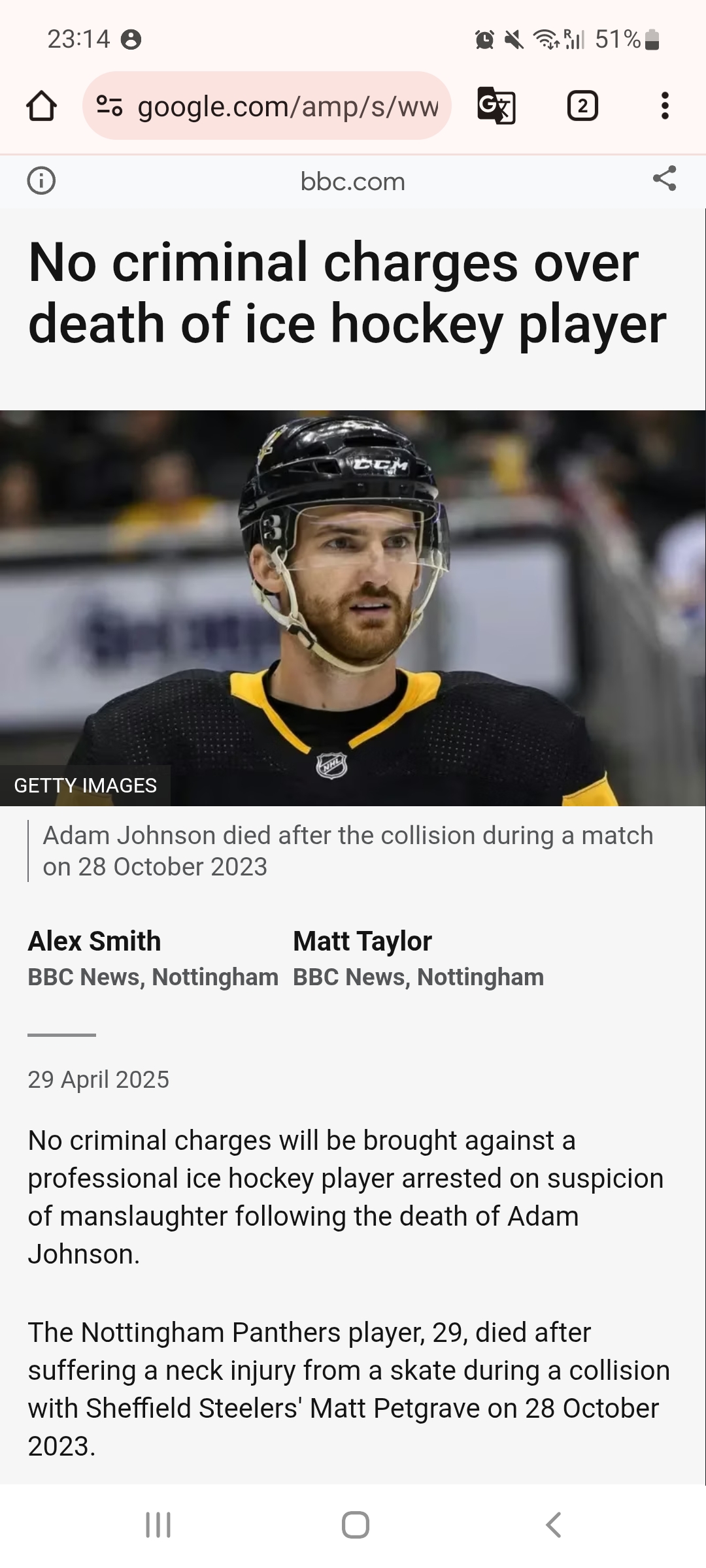Open recent apps from the navigation bar
Image resolution: width=706 pixels, height=1568 pixels.
point(158,1525)
